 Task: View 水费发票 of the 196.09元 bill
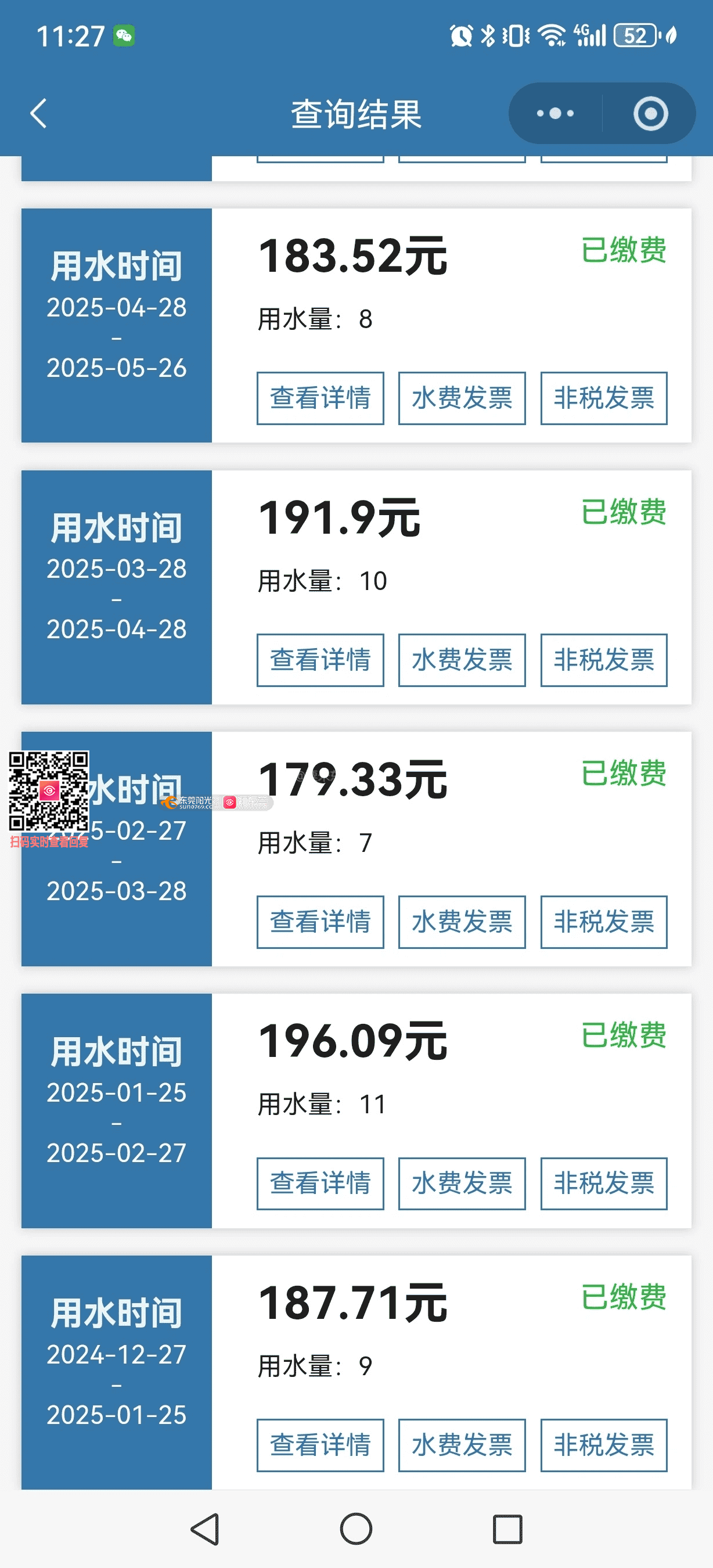pos(462,1184)
